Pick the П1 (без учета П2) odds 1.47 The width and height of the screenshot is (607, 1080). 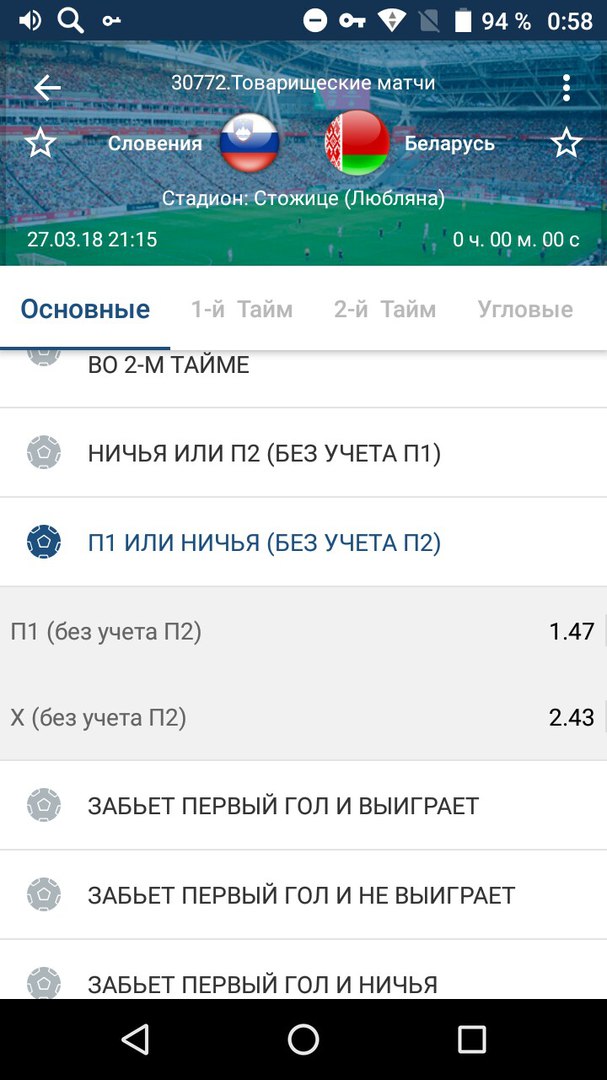point(571,631)
